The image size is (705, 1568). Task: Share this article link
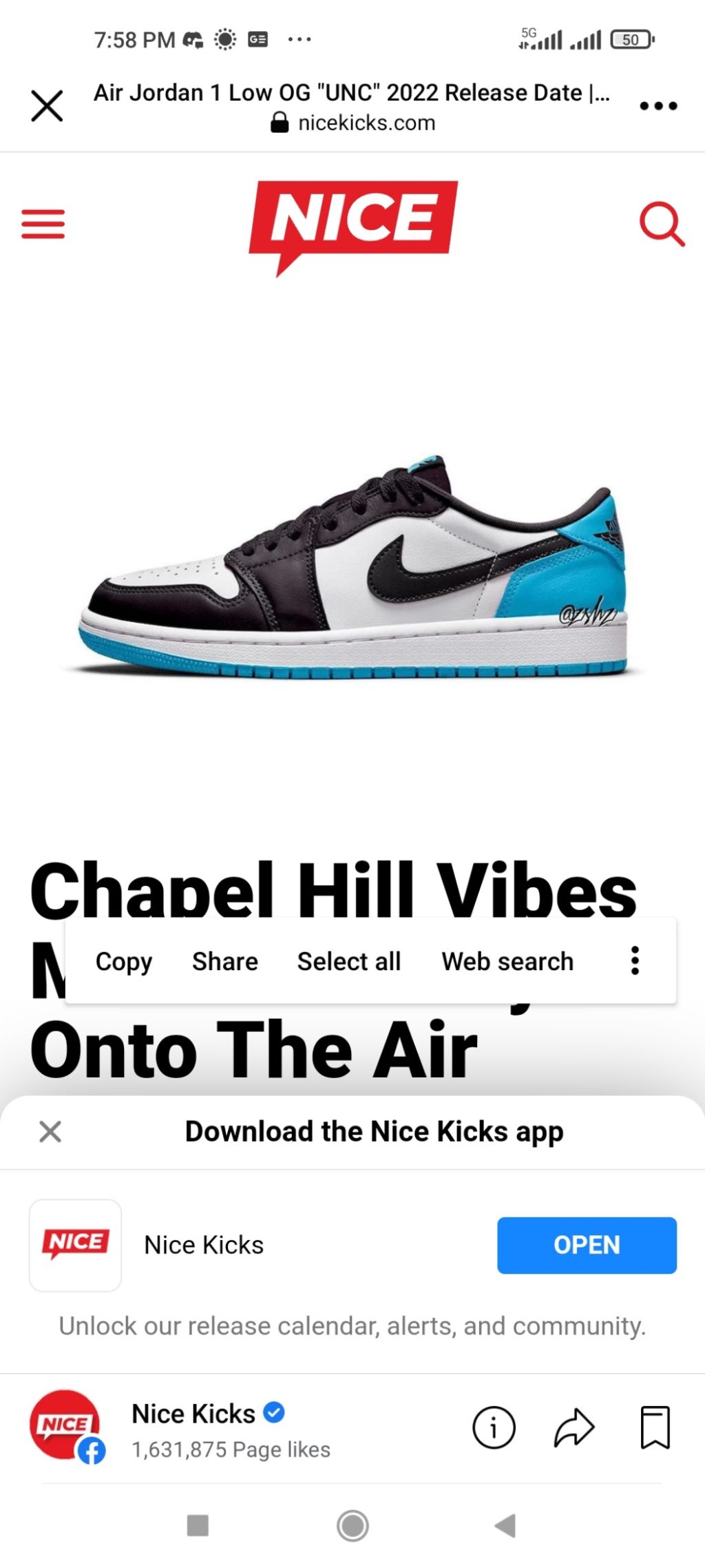[x=574, y=1427]
